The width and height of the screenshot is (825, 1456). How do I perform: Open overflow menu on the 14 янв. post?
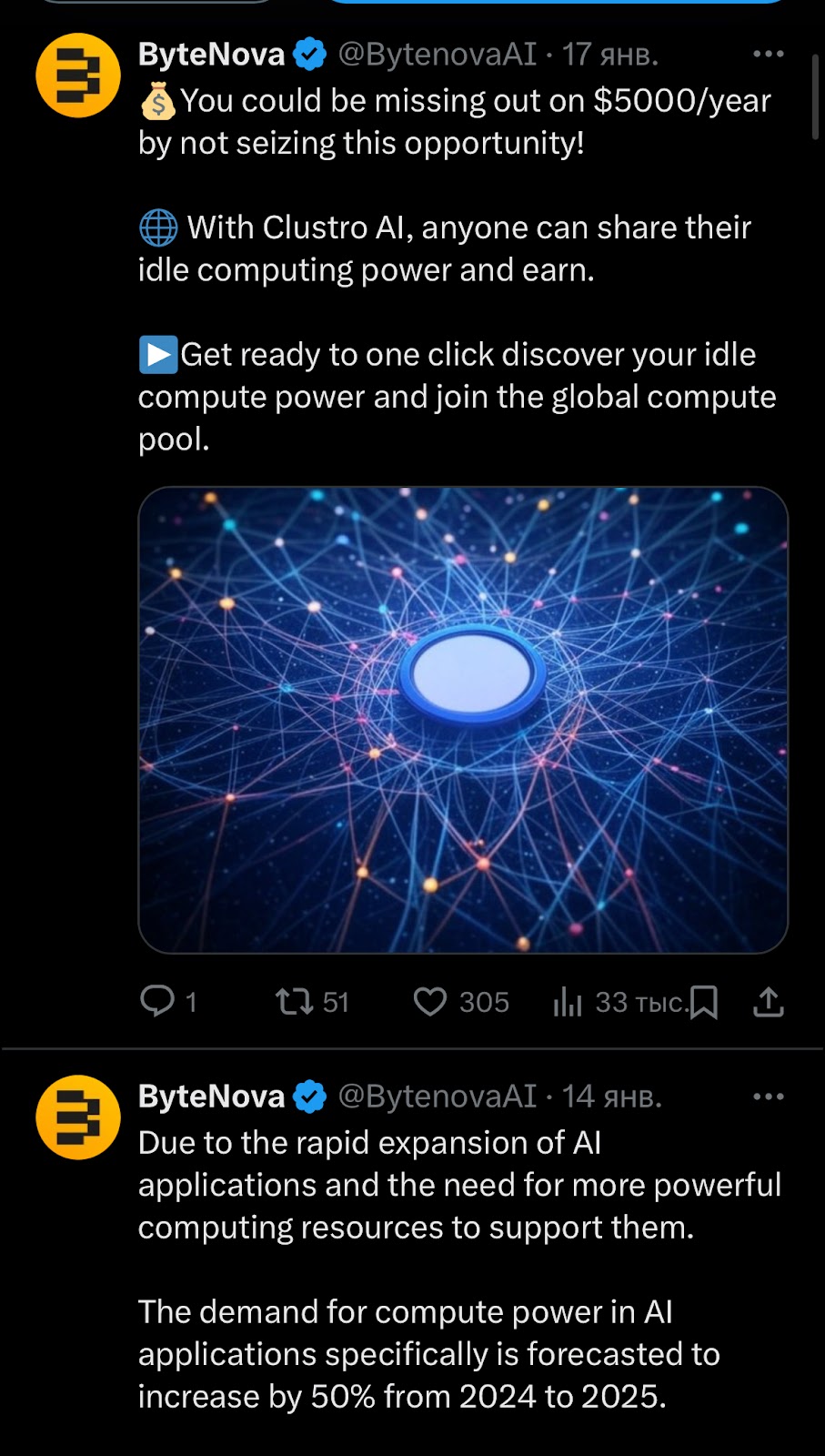coord(768,1097)
